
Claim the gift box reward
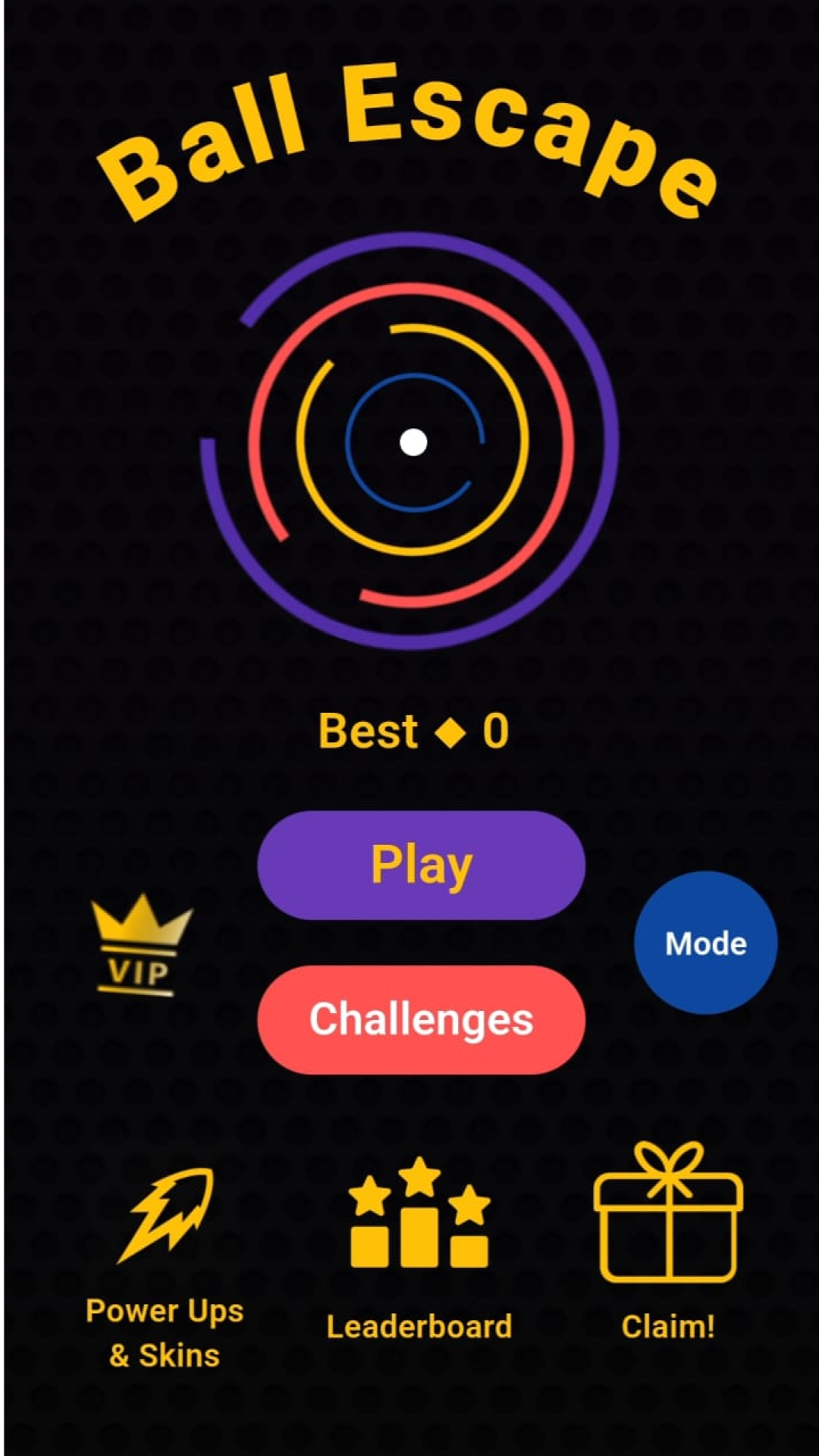(668, 1242)
